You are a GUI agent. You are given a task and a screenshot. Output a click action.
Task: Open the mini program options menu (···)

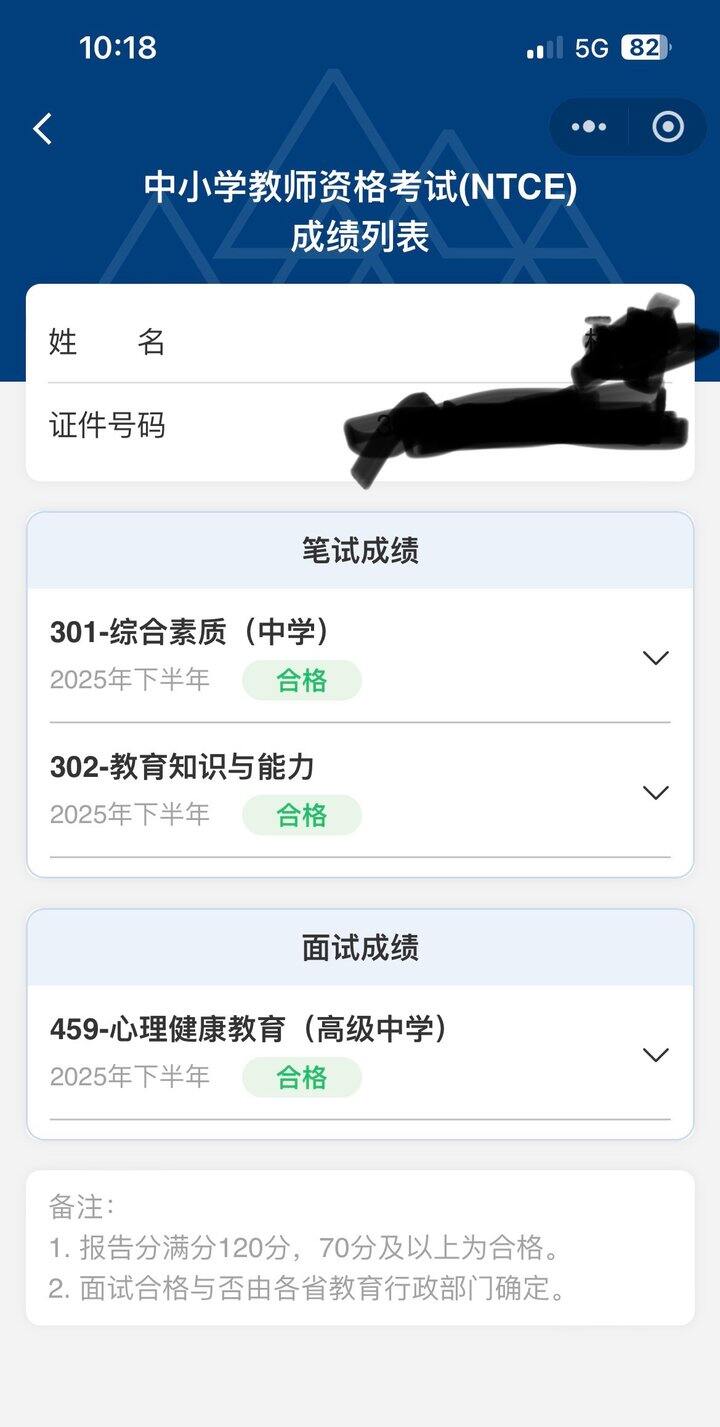tap(587, 127)
